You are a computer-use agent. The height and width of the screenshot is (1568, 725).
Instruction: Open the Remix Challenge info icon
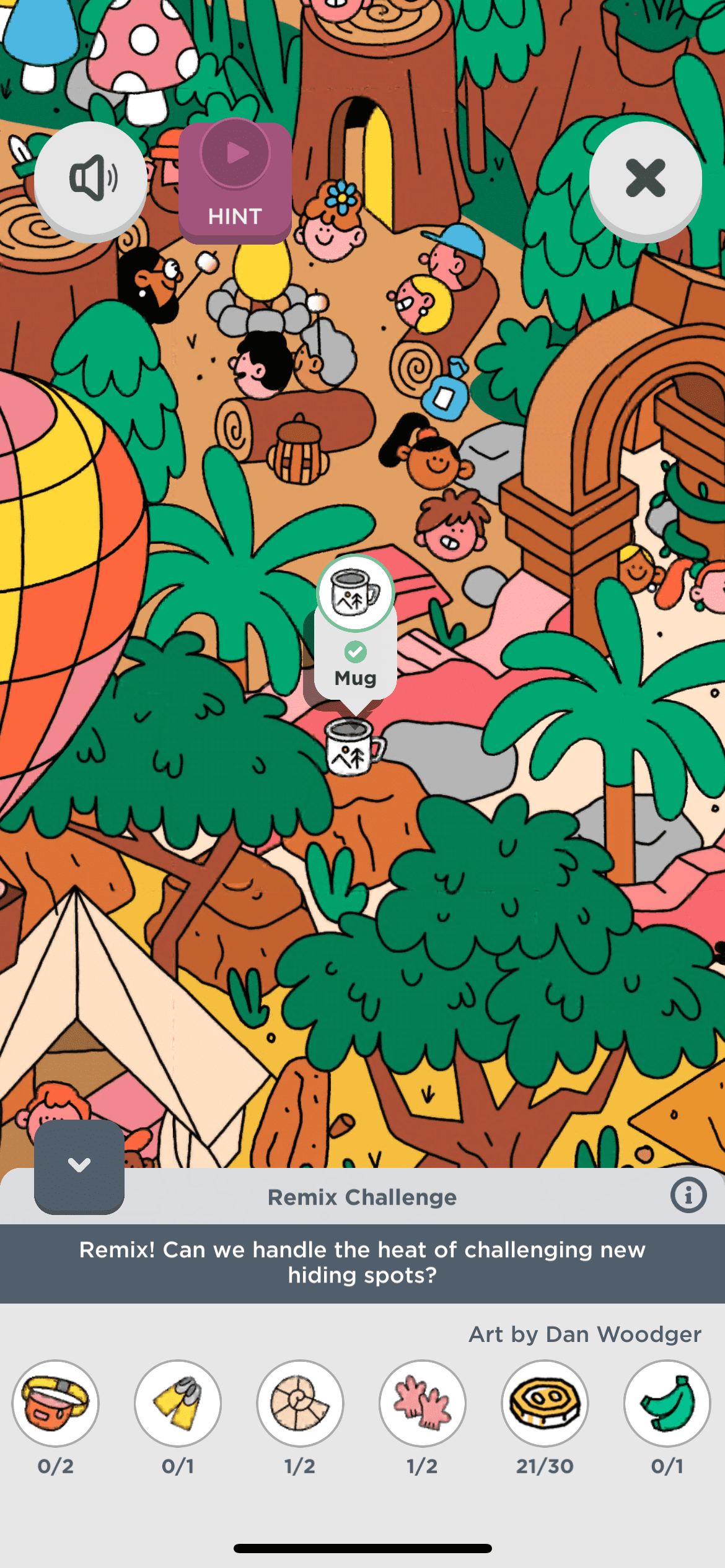tap(688, 1195)
